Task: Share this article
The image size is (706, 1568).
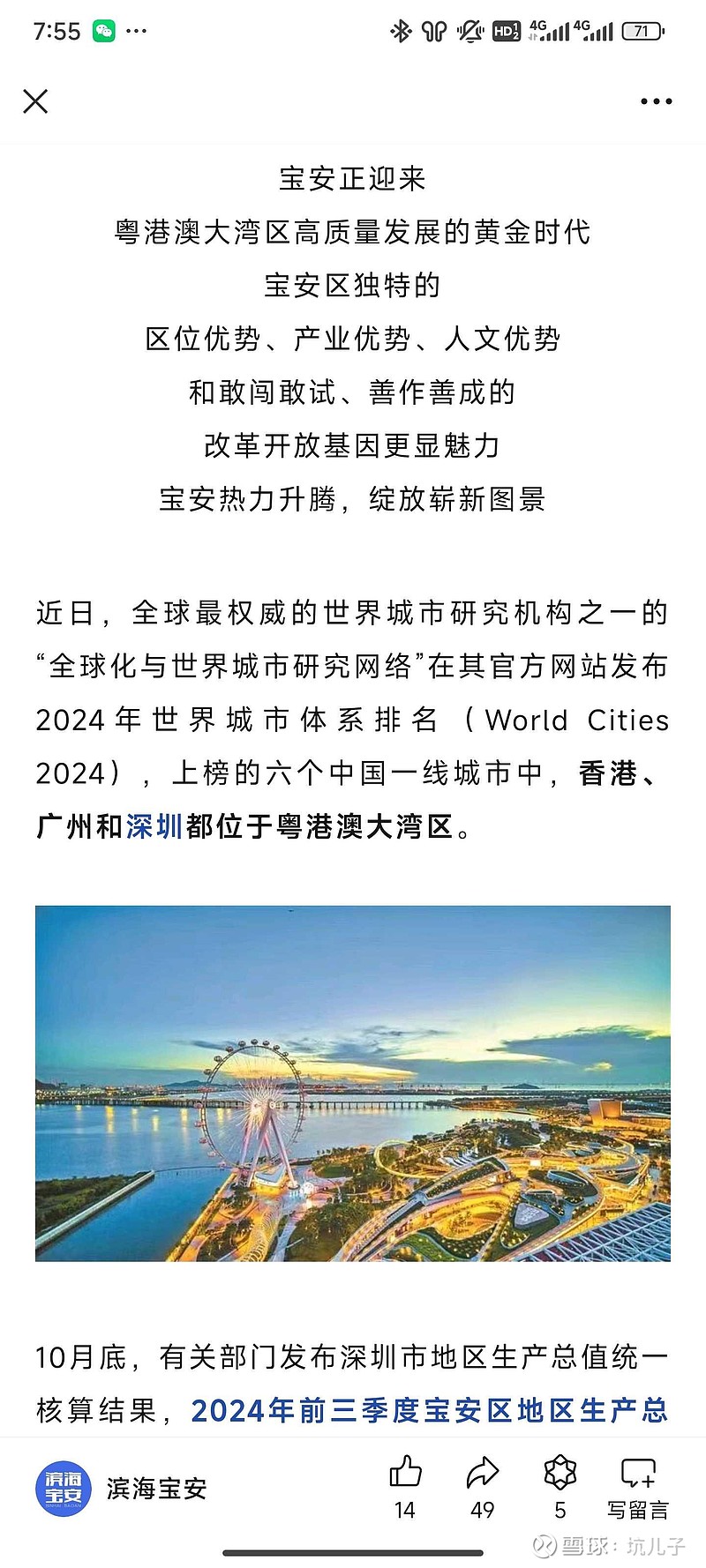Action: (482, 1473)
